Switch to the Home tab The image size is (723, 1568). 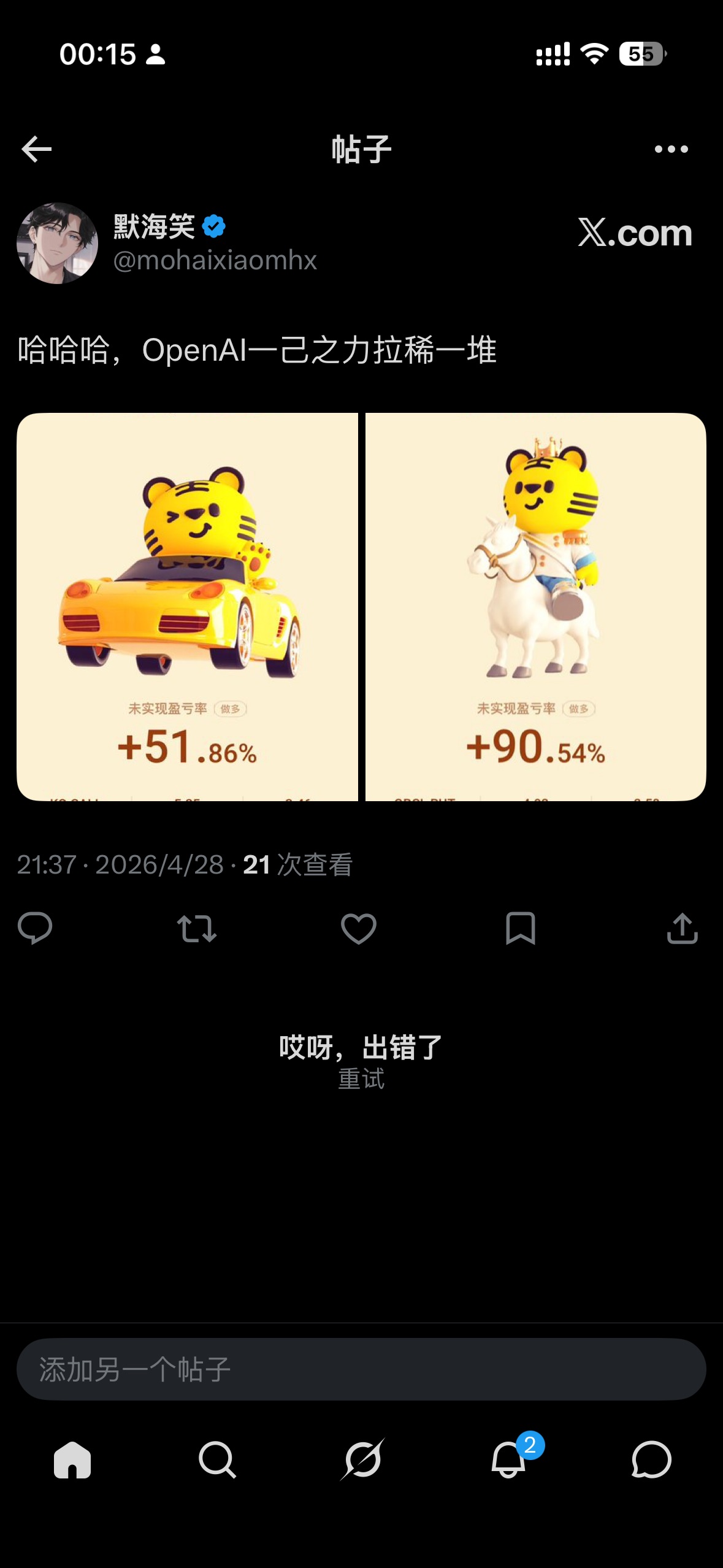[72, 1460]
